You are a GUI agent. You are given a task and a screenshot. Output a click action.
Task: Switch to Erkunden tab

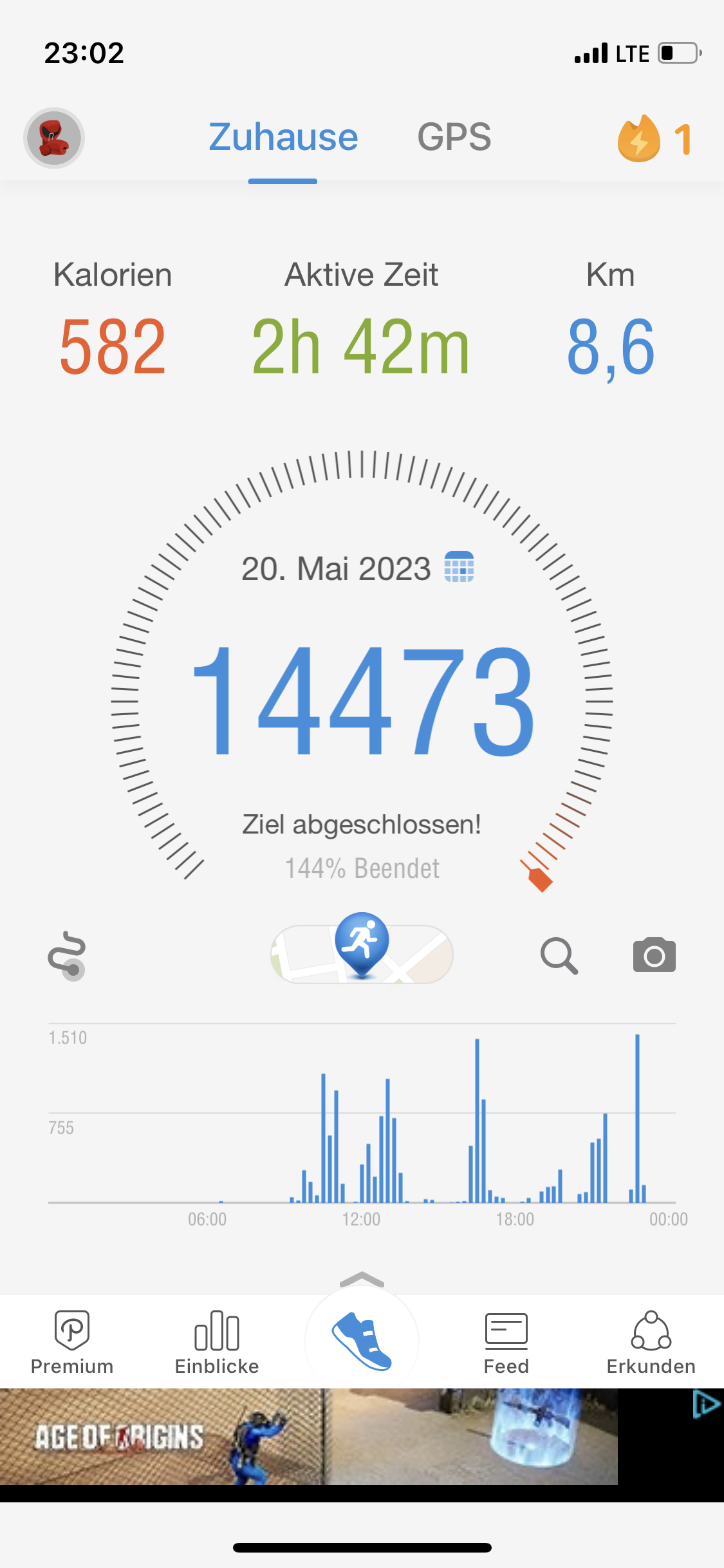coord(651,1343)
